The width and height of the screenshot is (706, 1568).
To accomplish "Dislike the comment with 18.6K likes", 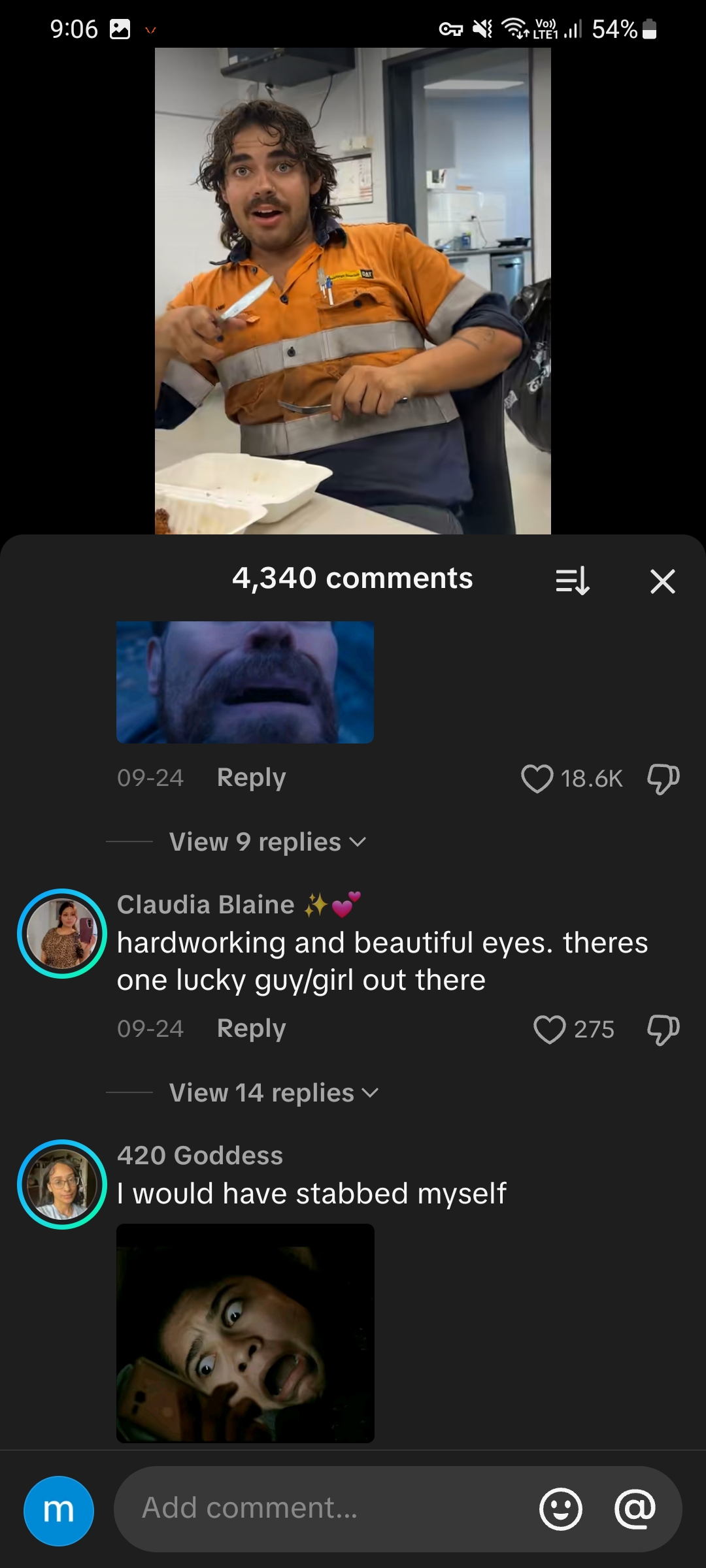I will (663, 778).
